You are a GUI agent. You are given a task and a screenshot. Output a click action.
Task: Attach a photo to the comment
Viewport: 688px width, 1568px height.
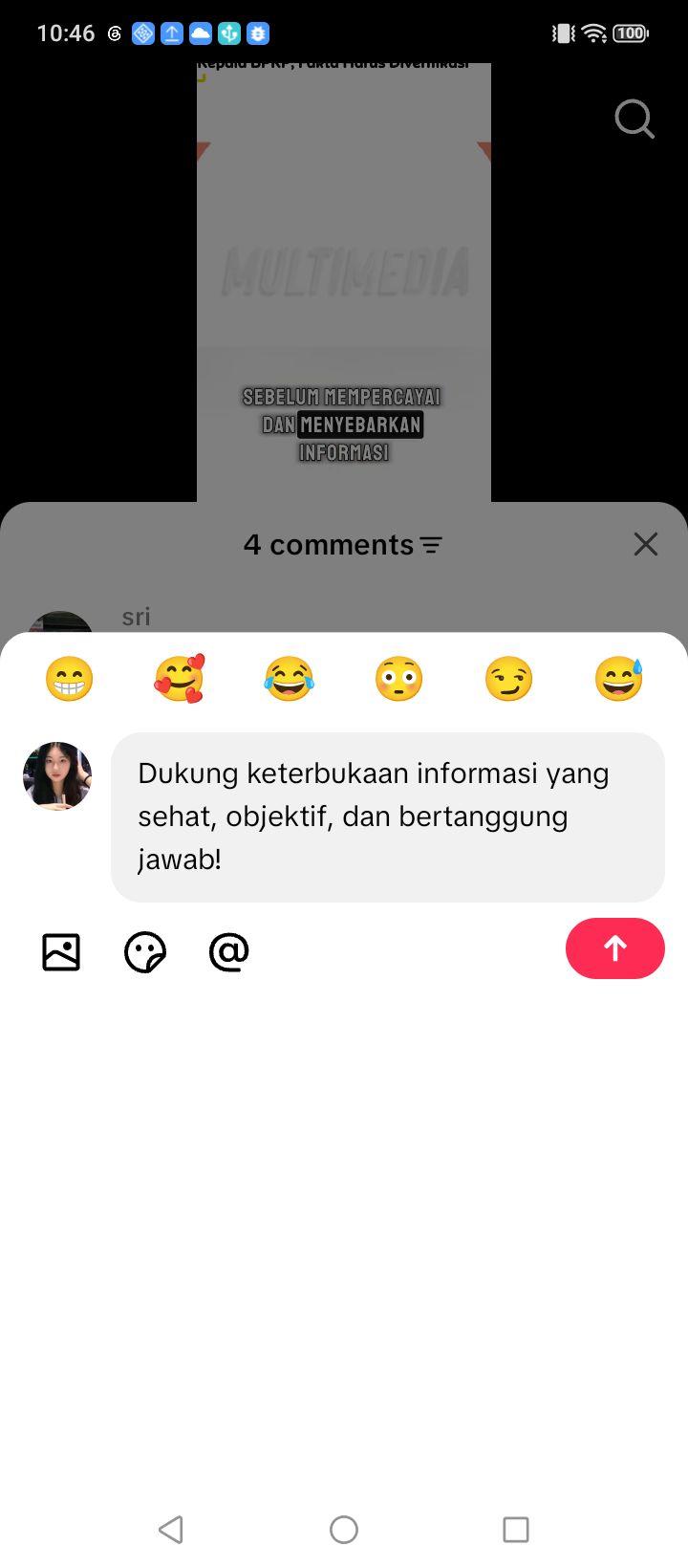coord(61,952)
